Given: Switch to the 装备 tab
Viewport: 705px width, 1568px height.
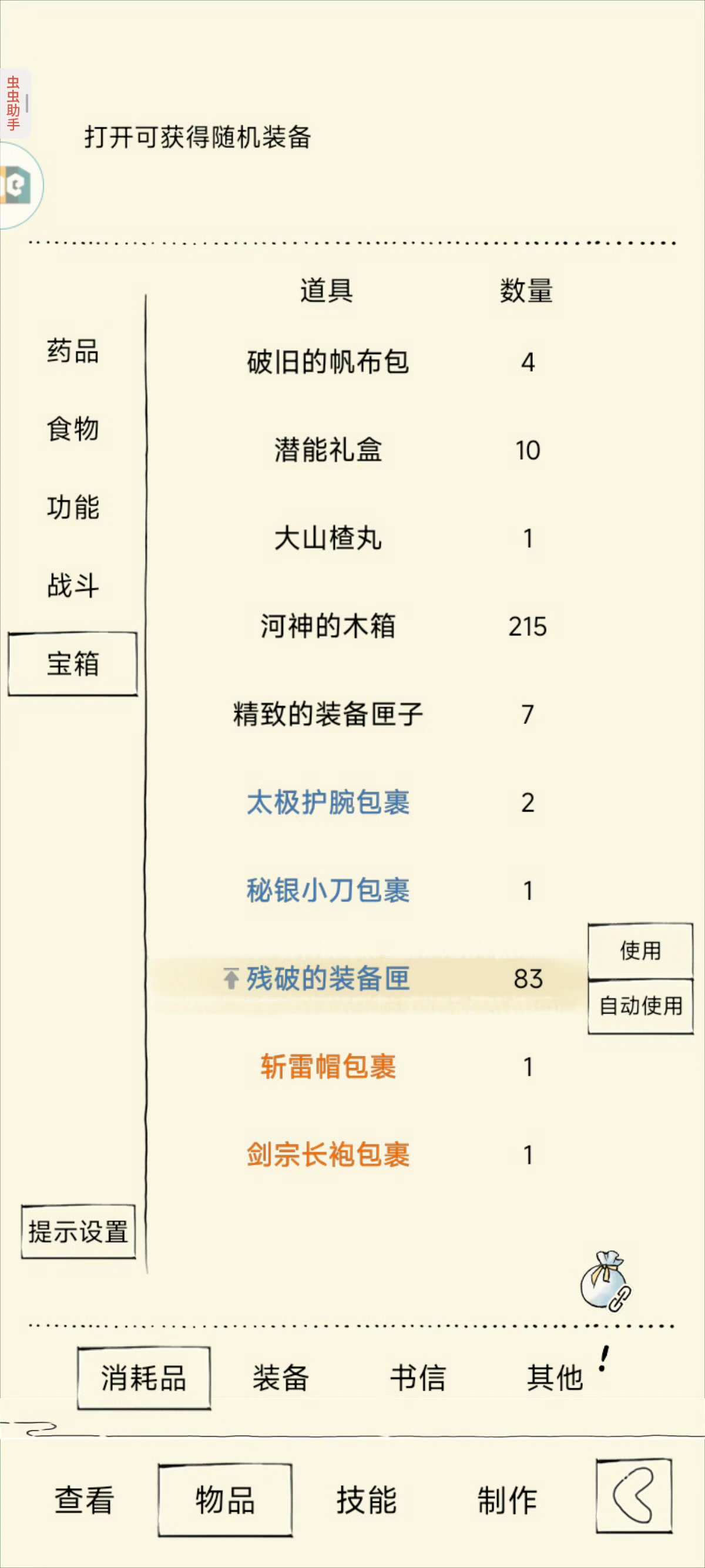Looking at the screenshot, I should 281,1378.
